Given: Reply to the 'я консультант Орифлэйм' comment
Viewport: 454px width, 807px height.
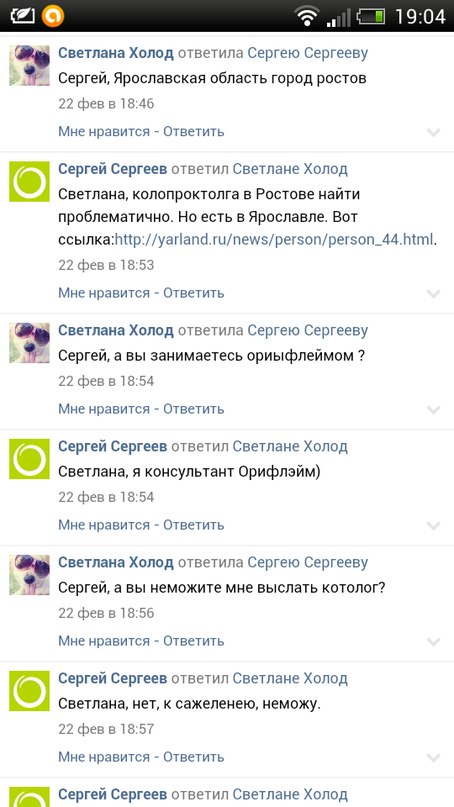Looking at the screenshot, I should click(194, 525).
